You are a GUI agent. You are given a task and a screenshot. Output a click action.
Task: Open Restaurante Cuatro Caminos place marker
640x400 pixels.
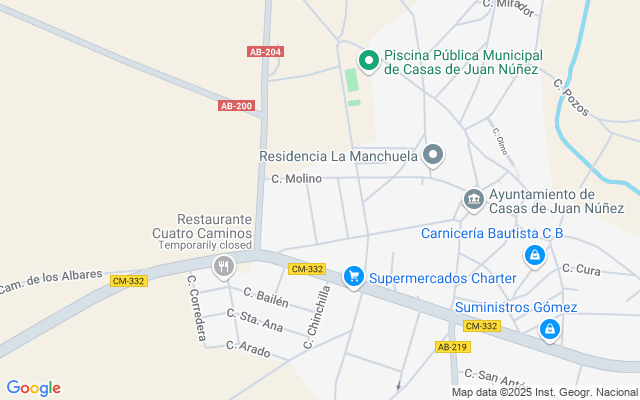pyautogui.click(x=224, y=267)
